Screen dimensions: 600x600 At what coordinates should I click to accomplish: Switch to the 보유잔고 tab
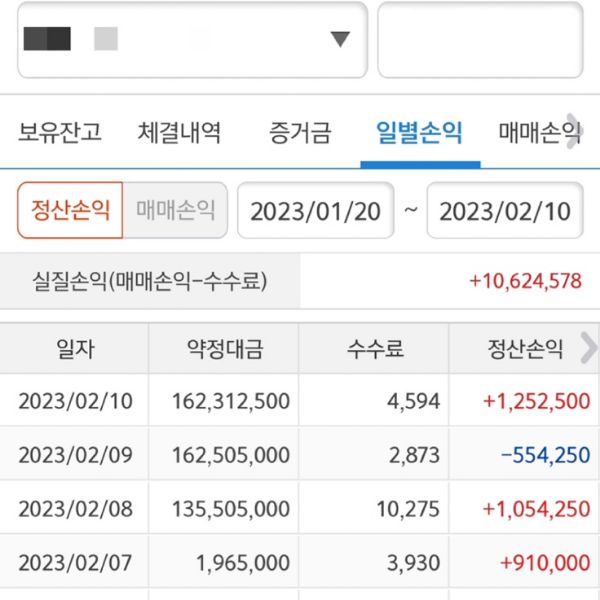(59, 133)
